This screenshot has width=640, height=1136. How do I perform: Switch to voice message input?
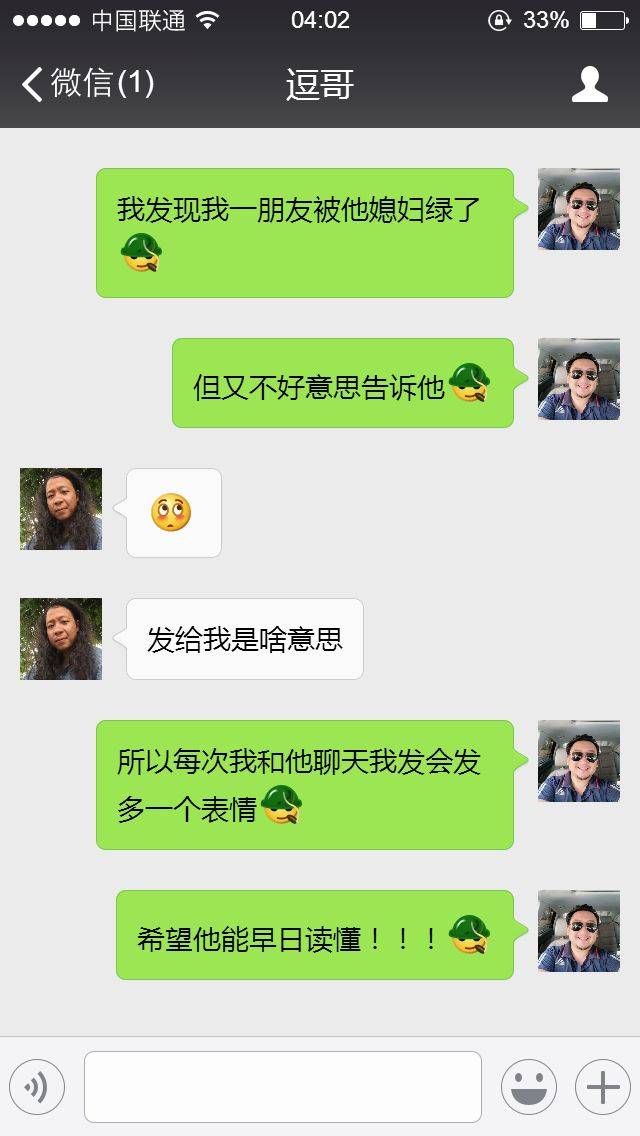(x=37, y=1086)
